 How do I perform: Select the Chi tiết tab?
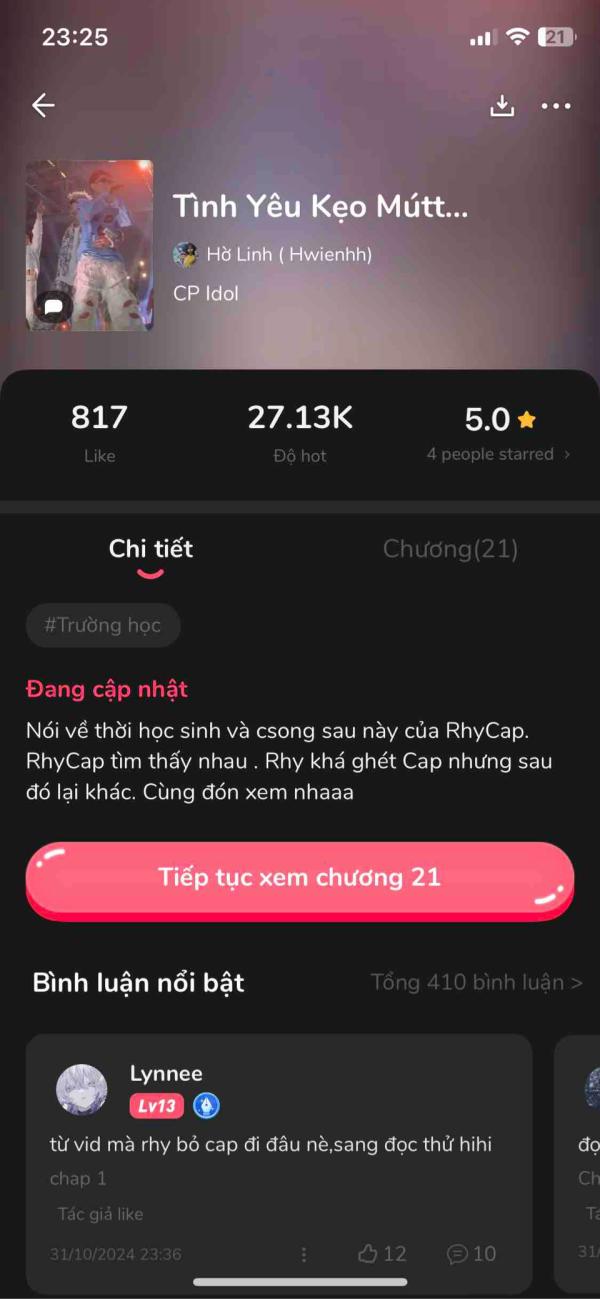pyautogui.click(x=151, y=549)
